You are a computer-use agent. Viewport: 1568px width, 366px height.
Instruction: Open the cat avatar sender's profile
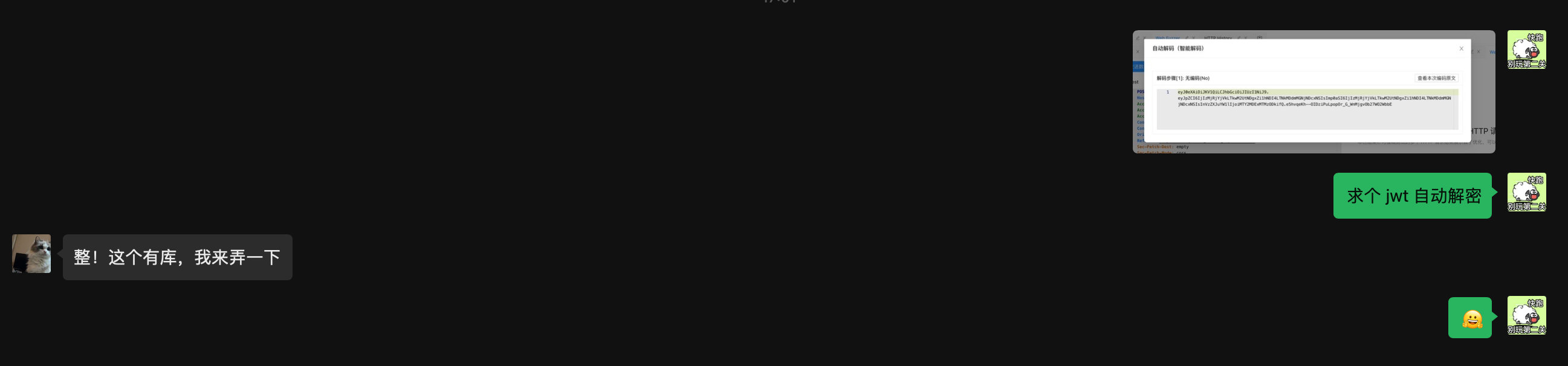pyautogui.click(x=31, y=254)
